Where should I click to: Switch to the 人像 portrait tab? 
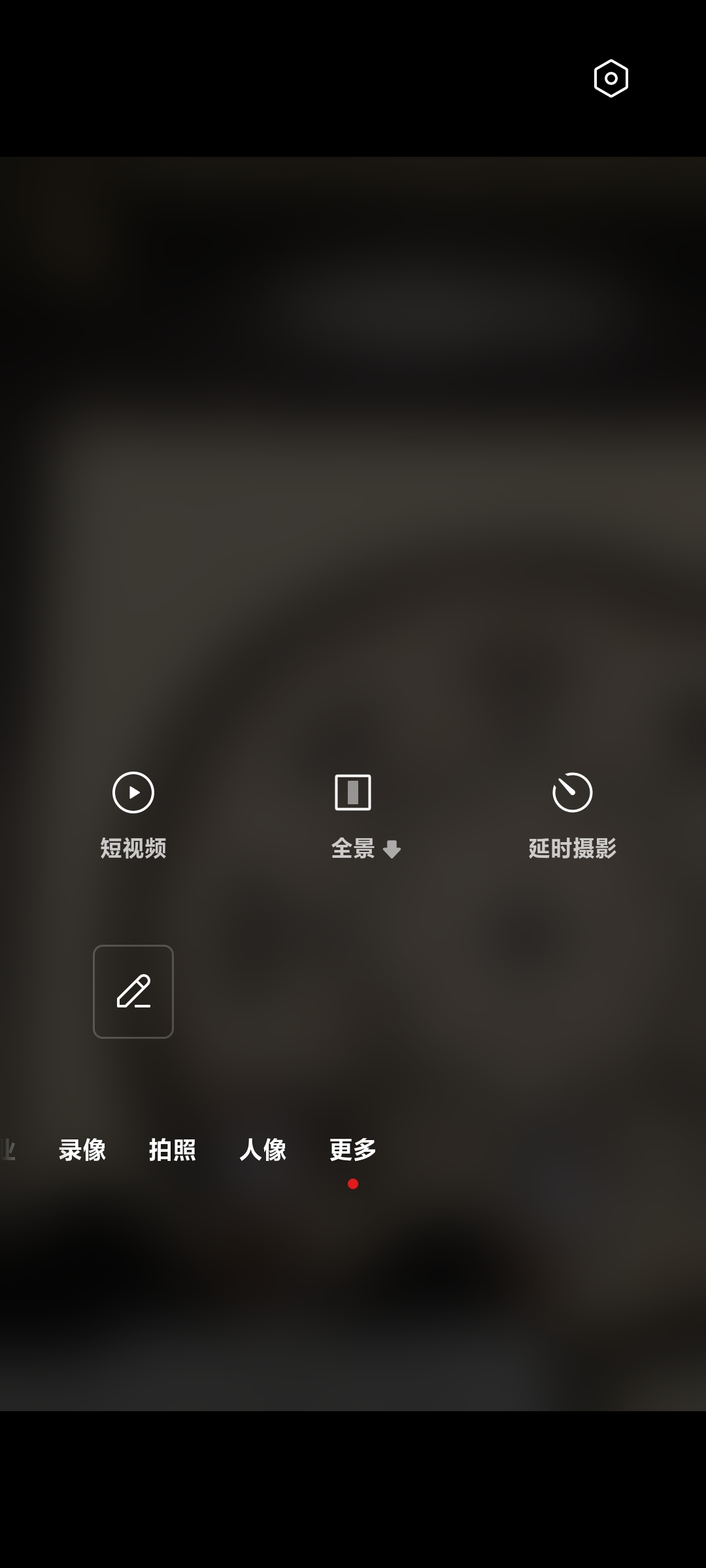[263, 1150]
